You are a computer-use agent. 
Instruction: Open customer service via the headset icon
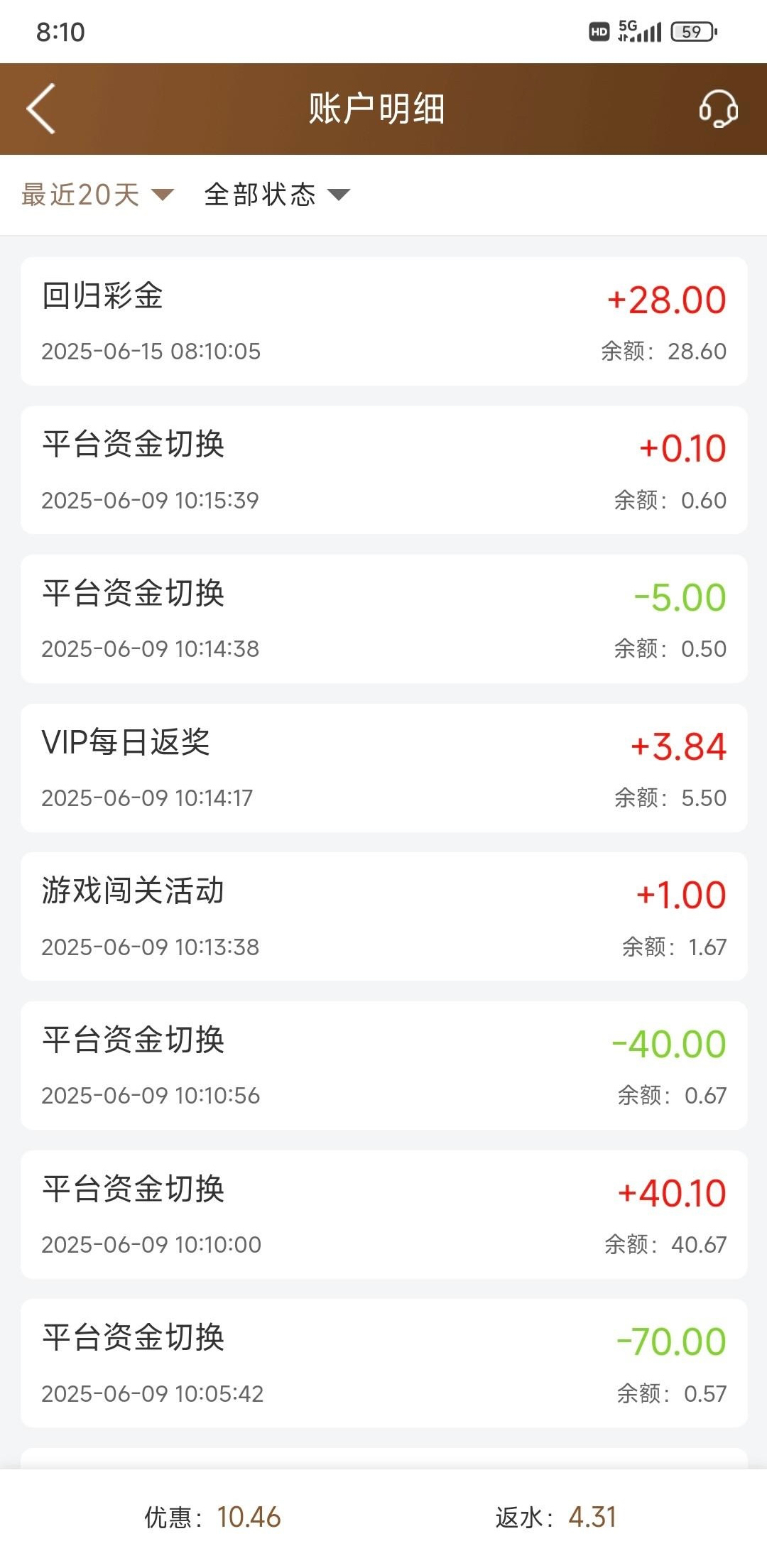click(718, 109)
